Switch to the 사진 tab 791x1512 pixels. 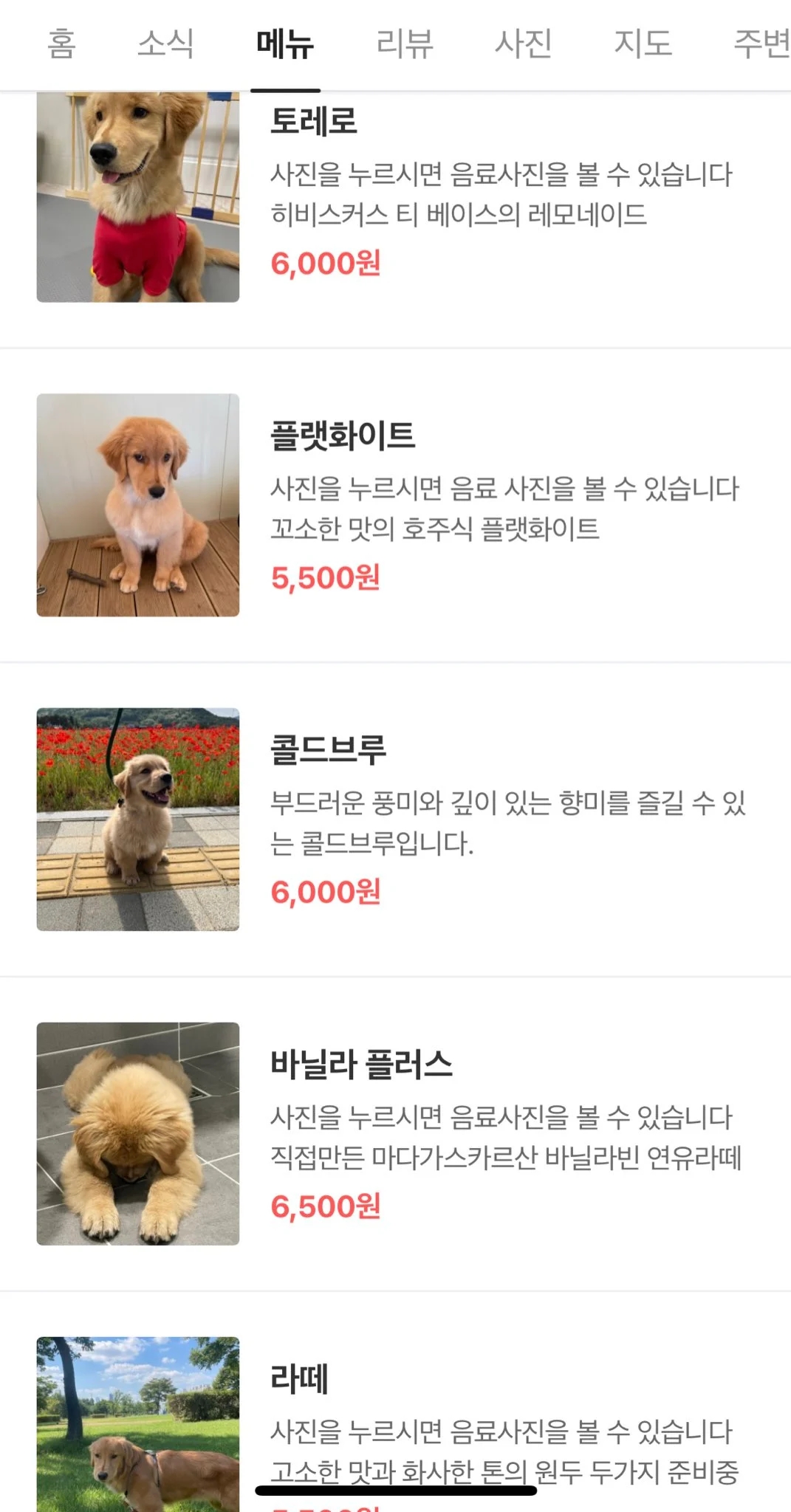click(x=523, y=44)
